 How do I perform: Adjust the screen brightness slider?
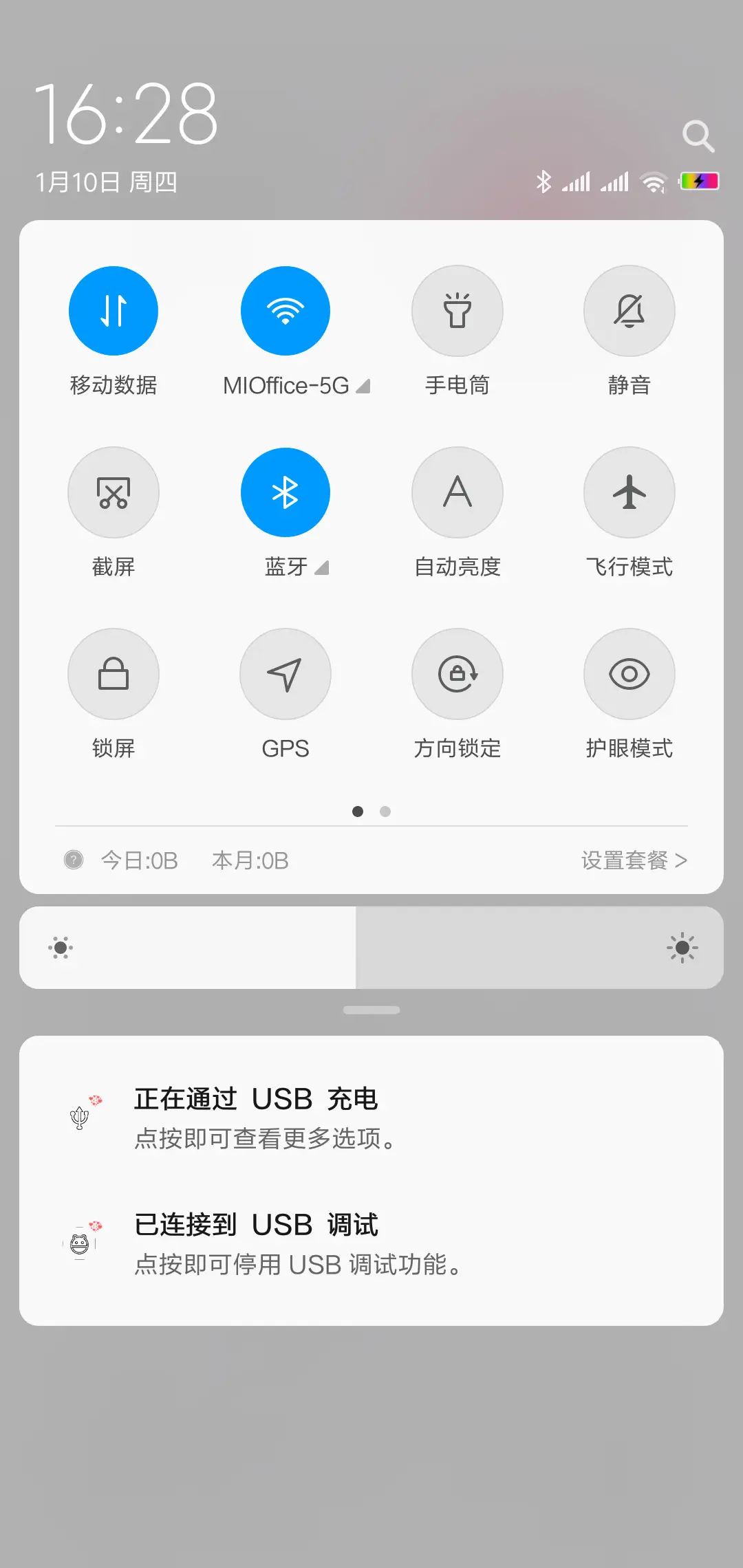click(371, 948)
